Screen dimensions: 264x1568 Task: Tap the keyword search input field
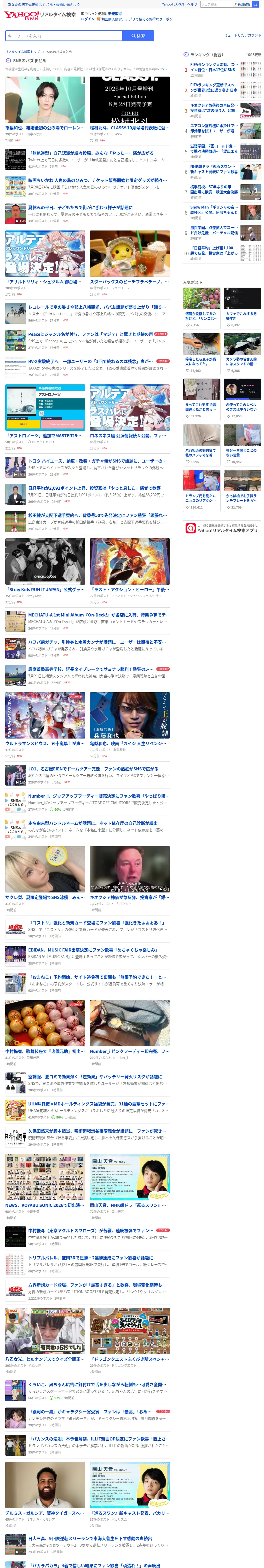coord(64,36)
